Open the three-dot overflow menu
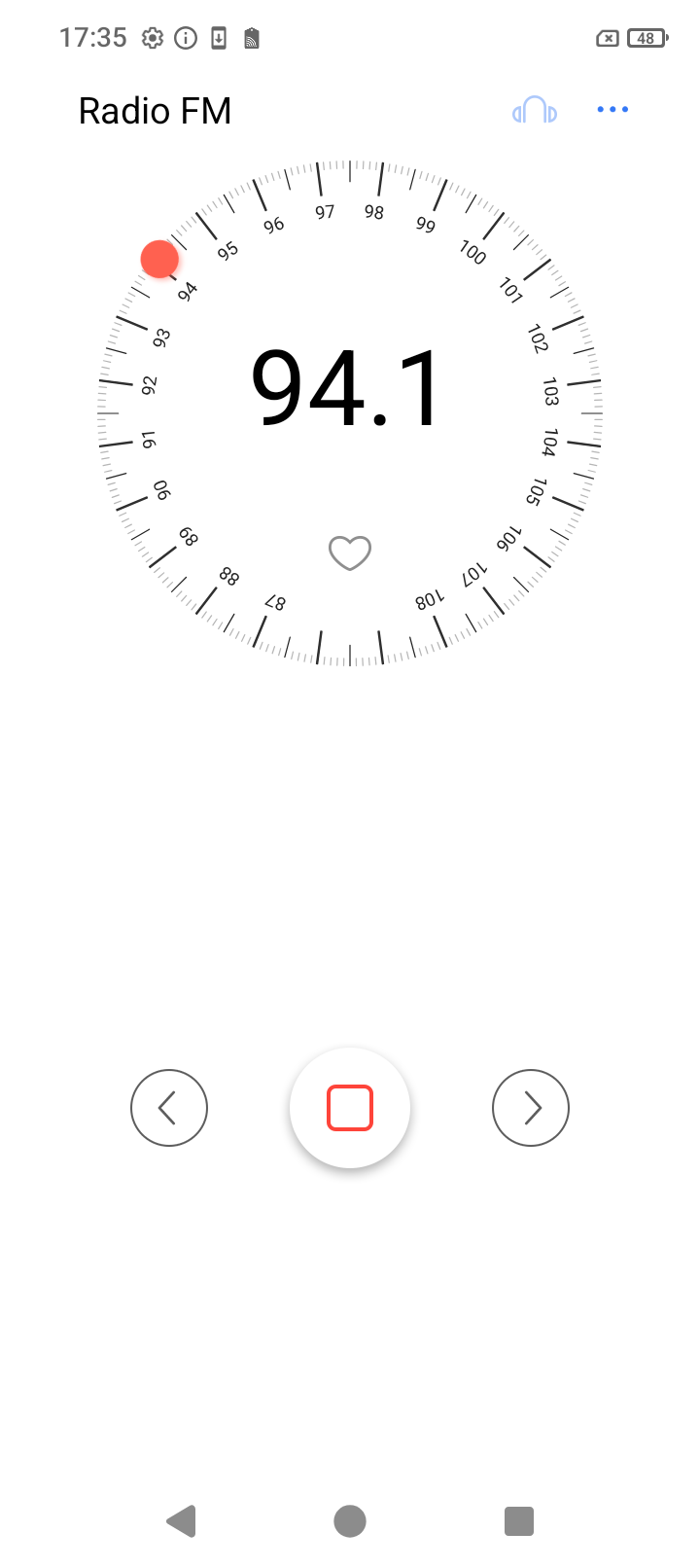The height and width of the screenshot is (1568, 700). tap(612, 110)
